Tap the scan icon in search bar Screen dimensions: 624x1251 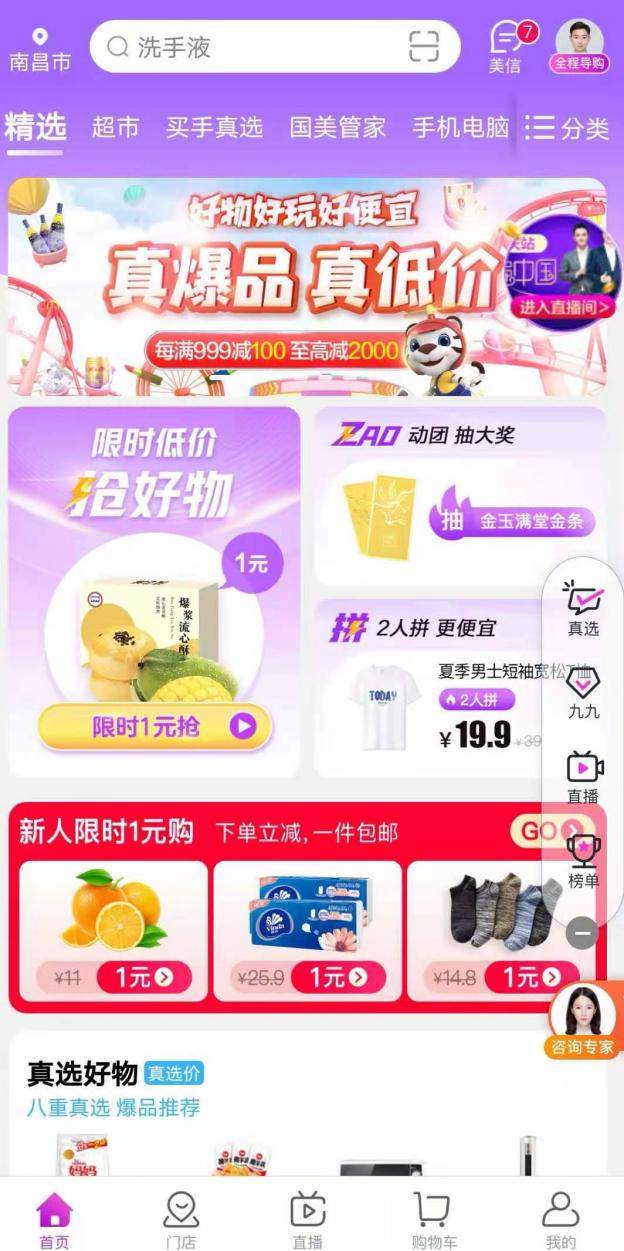[424, 47]
